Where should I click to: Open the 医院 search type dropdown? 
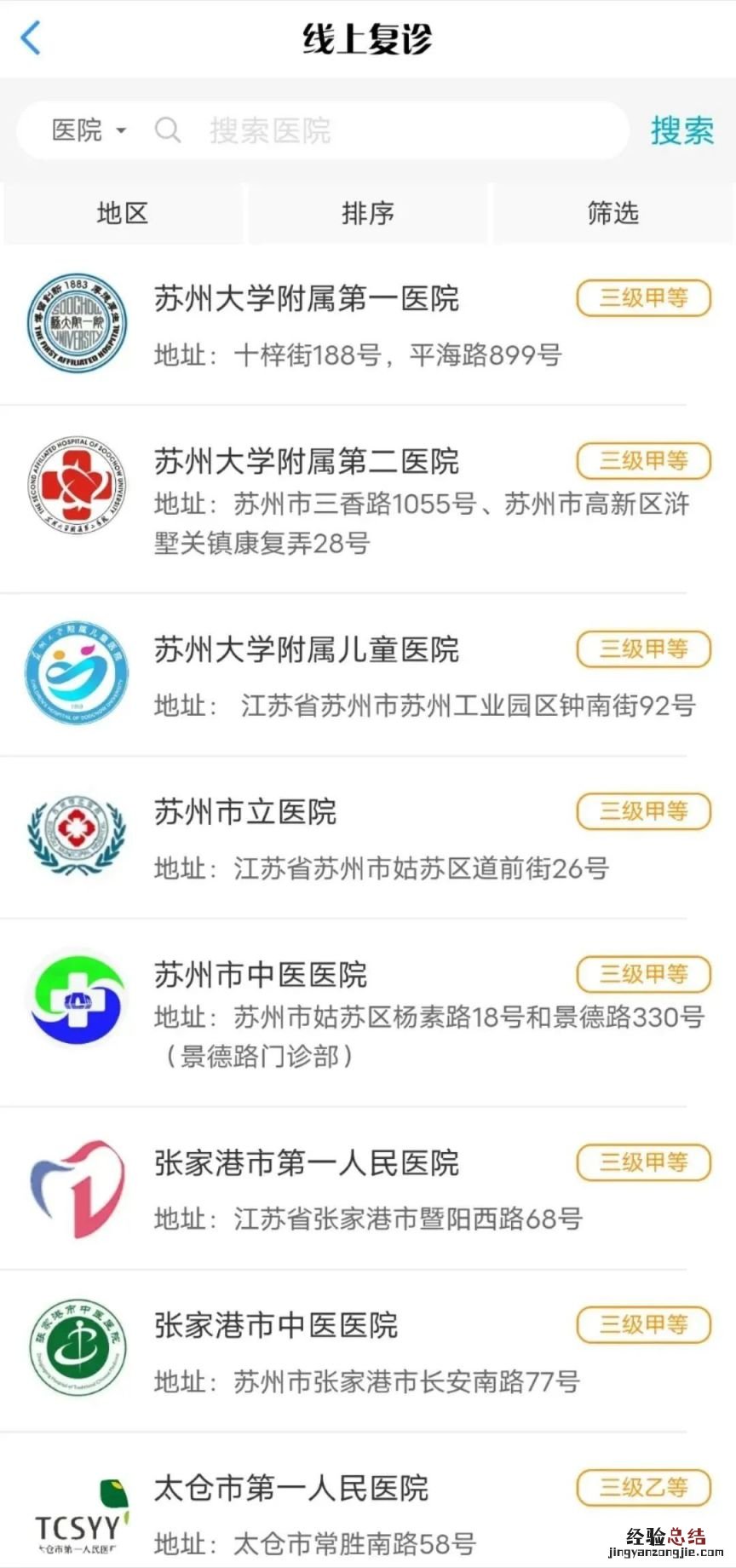tap(89, 130)
